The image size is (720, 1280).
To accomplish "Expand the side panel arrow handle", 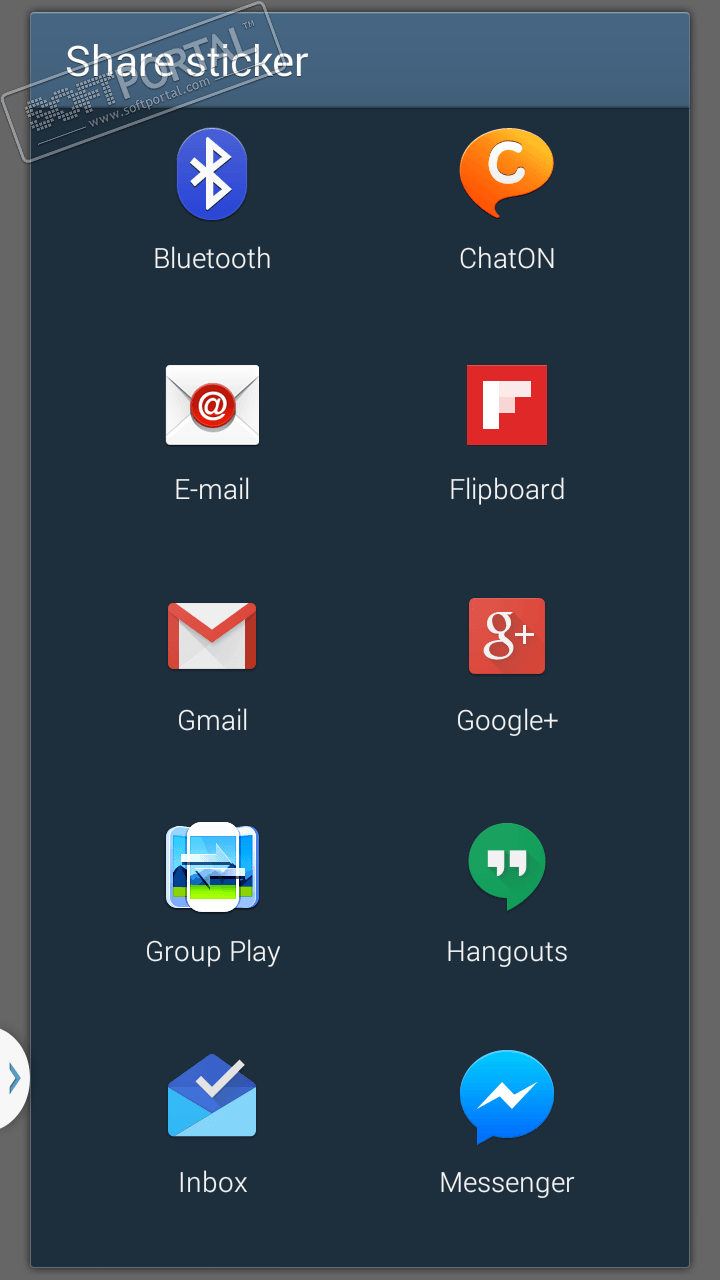I will tap(14, 1078).
